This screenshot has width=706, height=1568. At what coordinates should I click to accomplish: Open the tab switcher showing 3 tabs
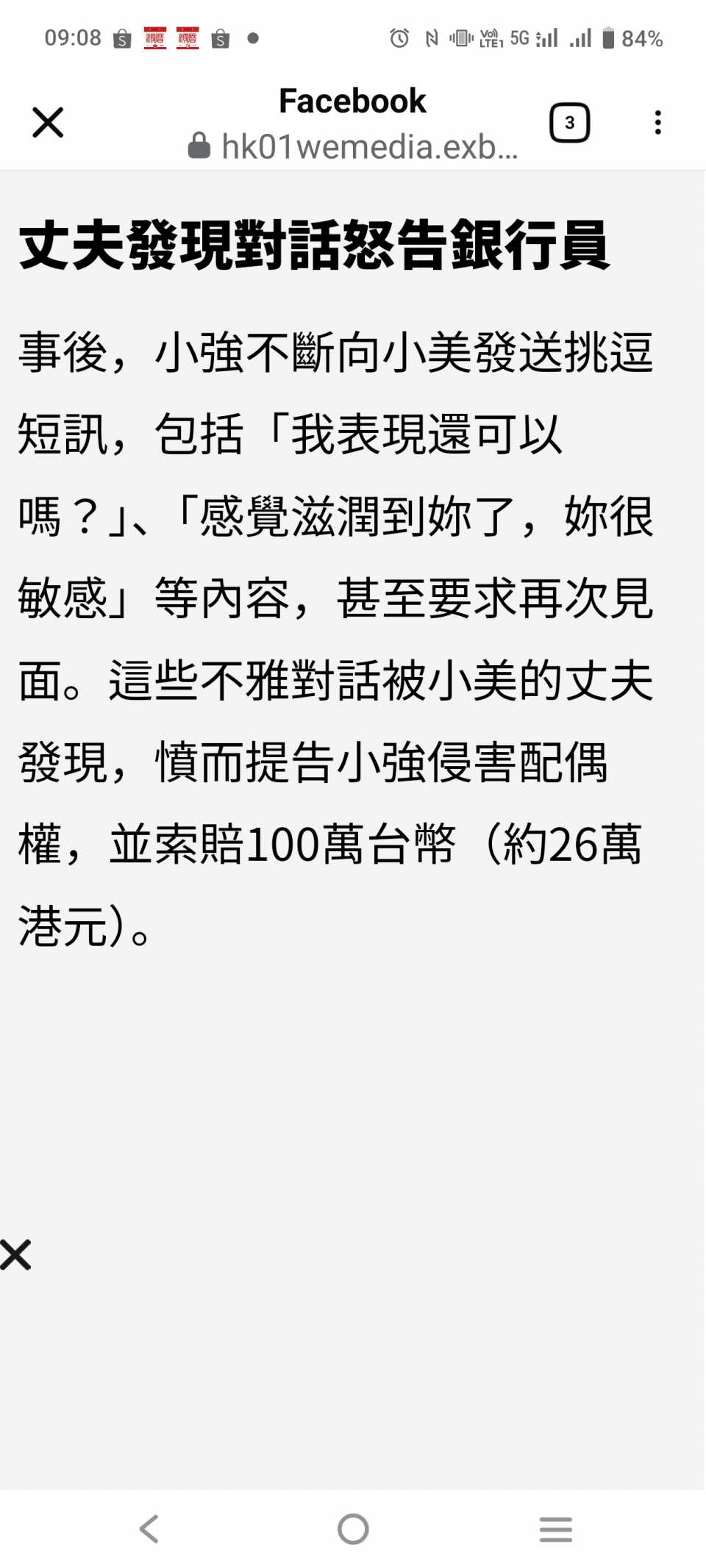[x=569, y=123]
